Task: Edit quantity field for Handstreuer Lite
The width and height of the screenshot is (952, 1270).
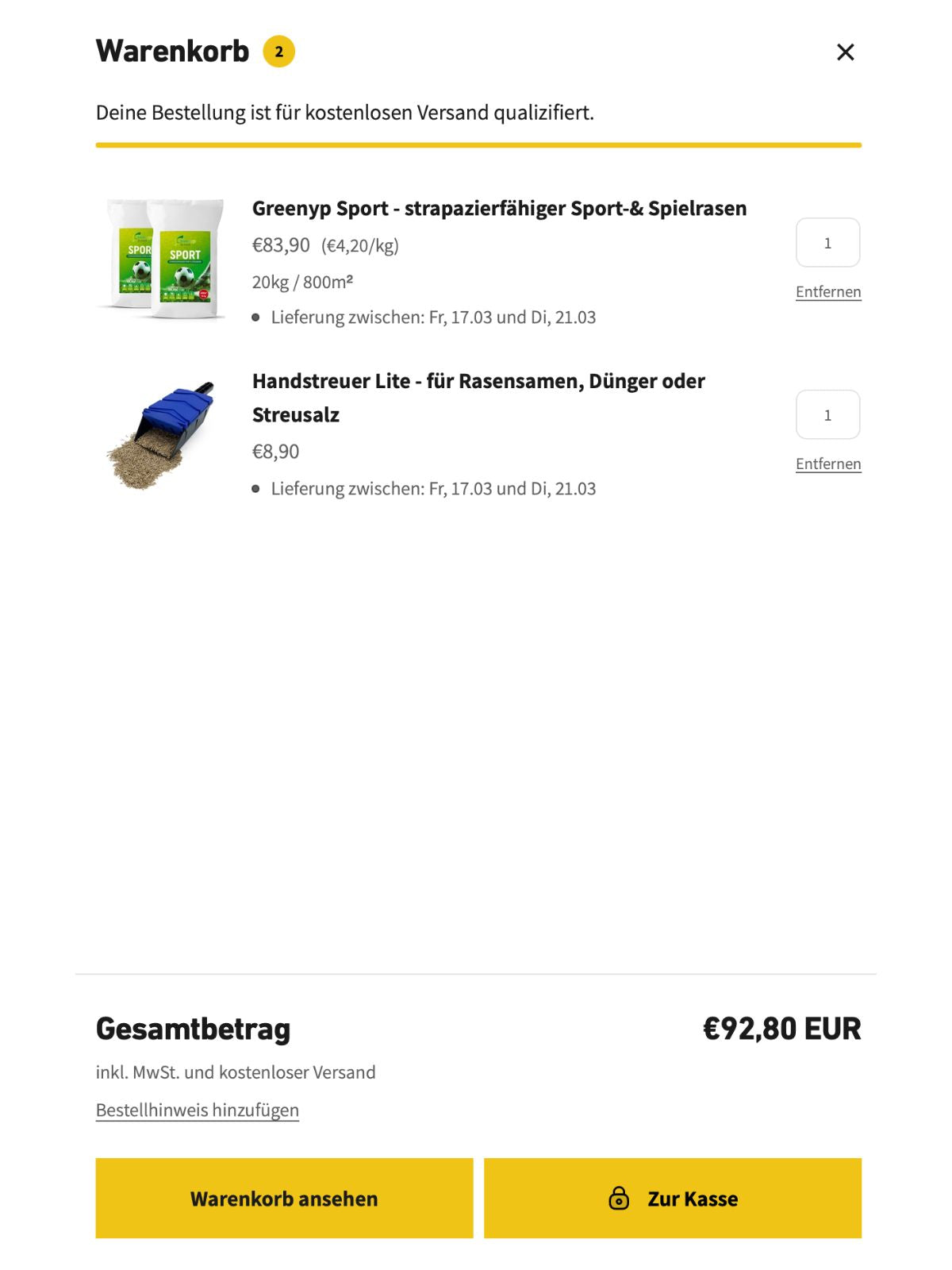Action: (827, 415)
